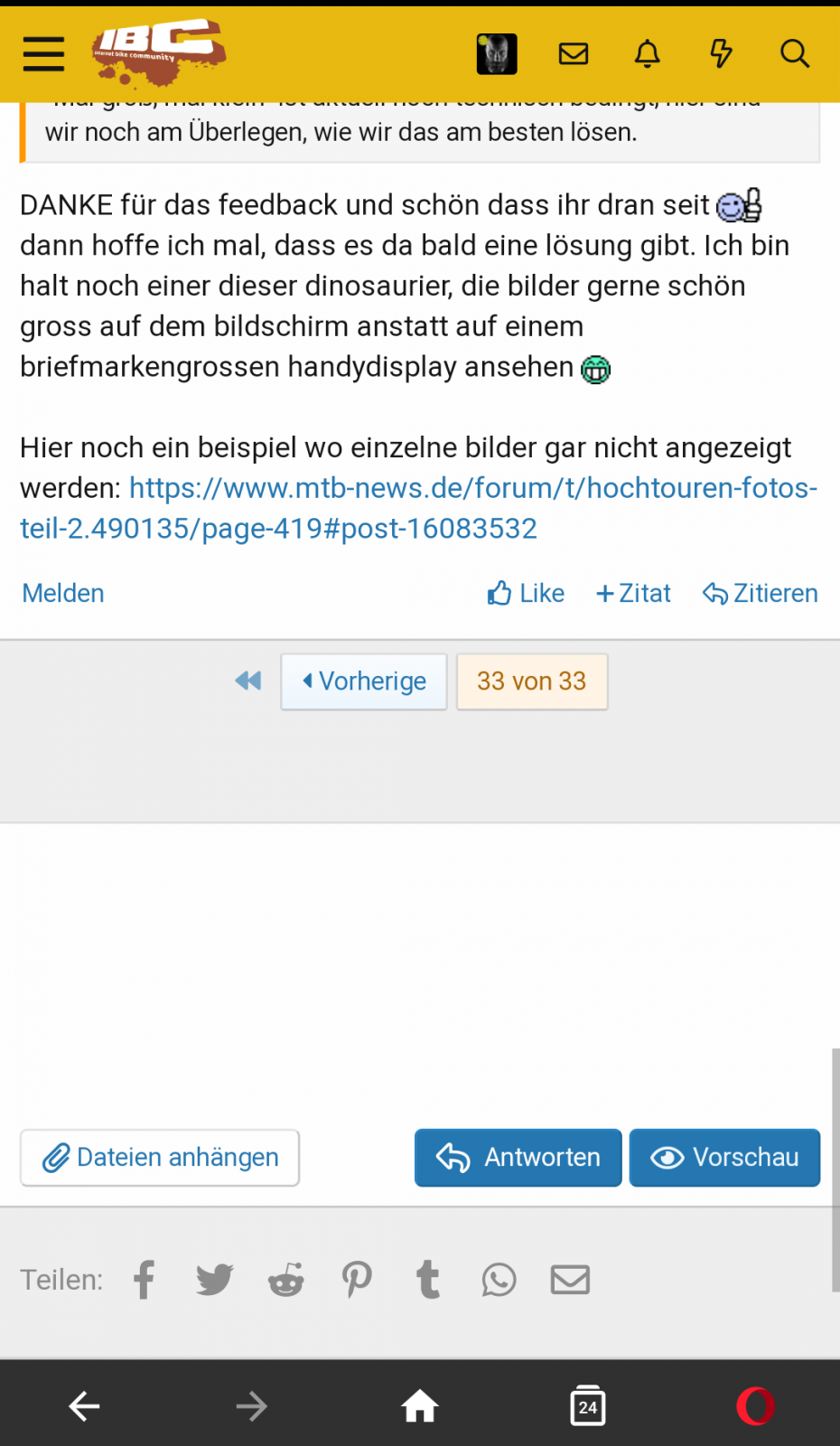Open the notifications bell

pos(648,54)
